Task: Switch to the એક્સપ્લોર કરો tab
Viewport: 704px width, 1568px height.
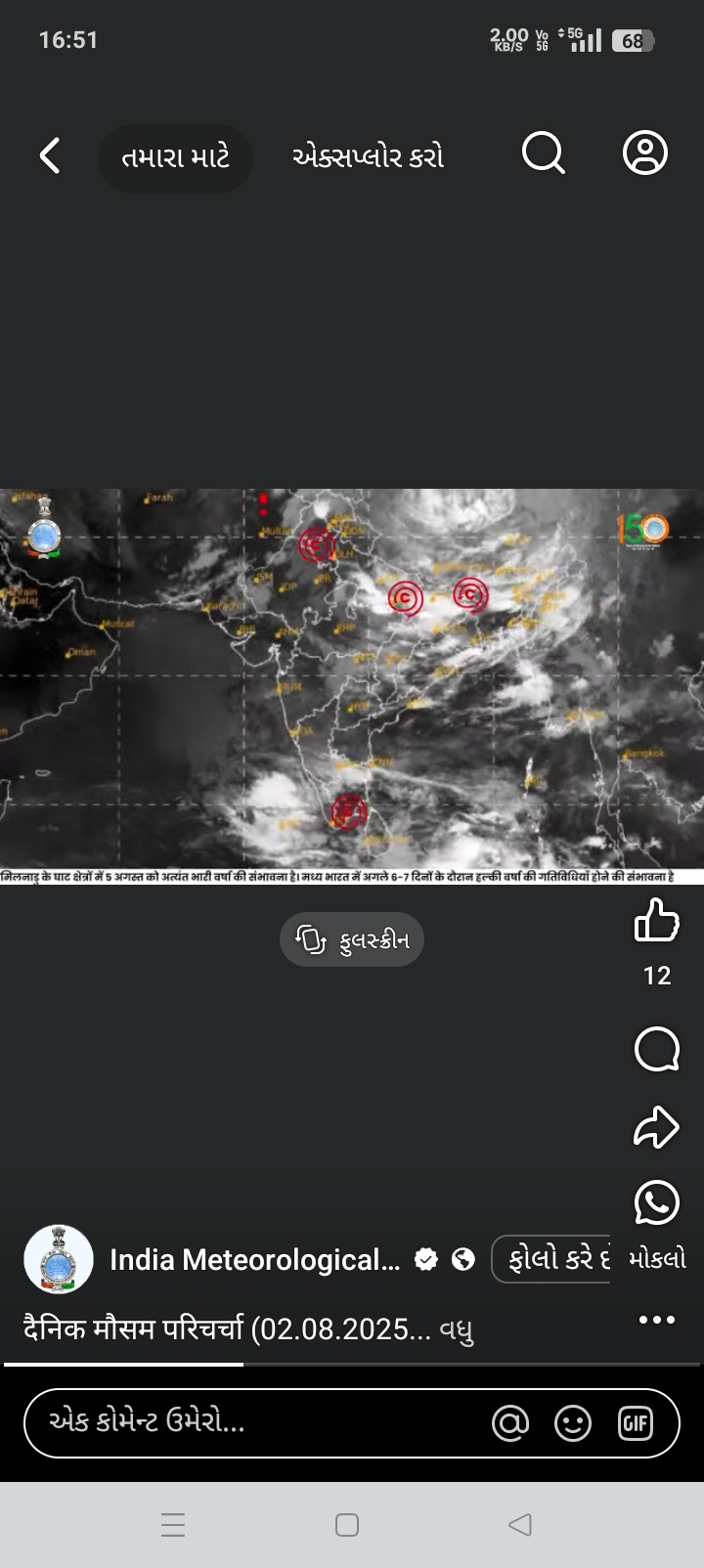Action: point(368,156)
